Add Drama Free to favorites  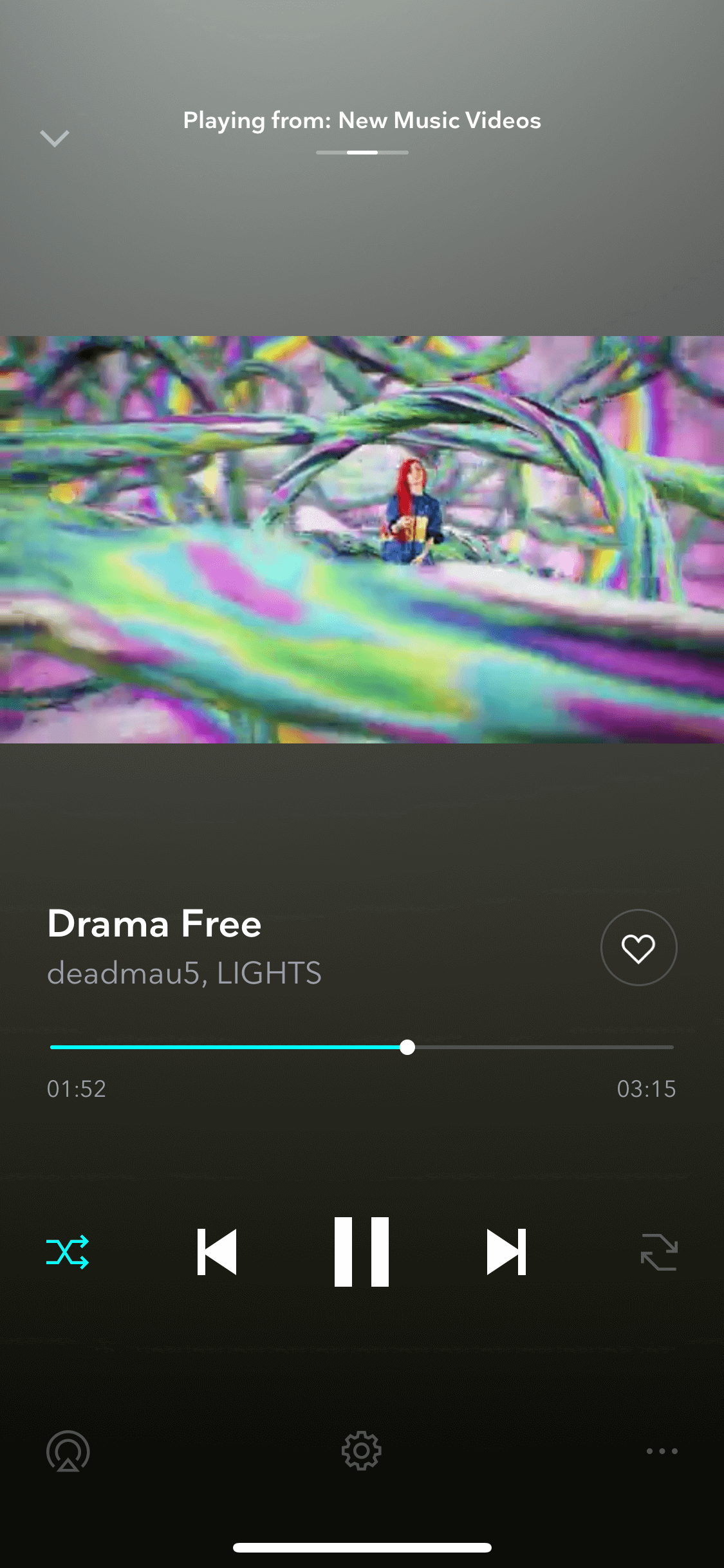(638, 947)
